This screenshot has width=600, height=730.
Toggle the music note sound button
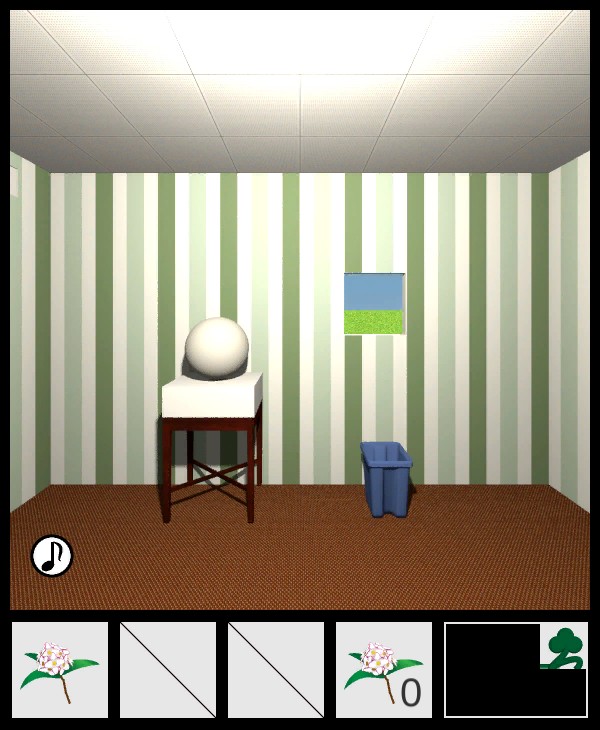tap(51, 556)
